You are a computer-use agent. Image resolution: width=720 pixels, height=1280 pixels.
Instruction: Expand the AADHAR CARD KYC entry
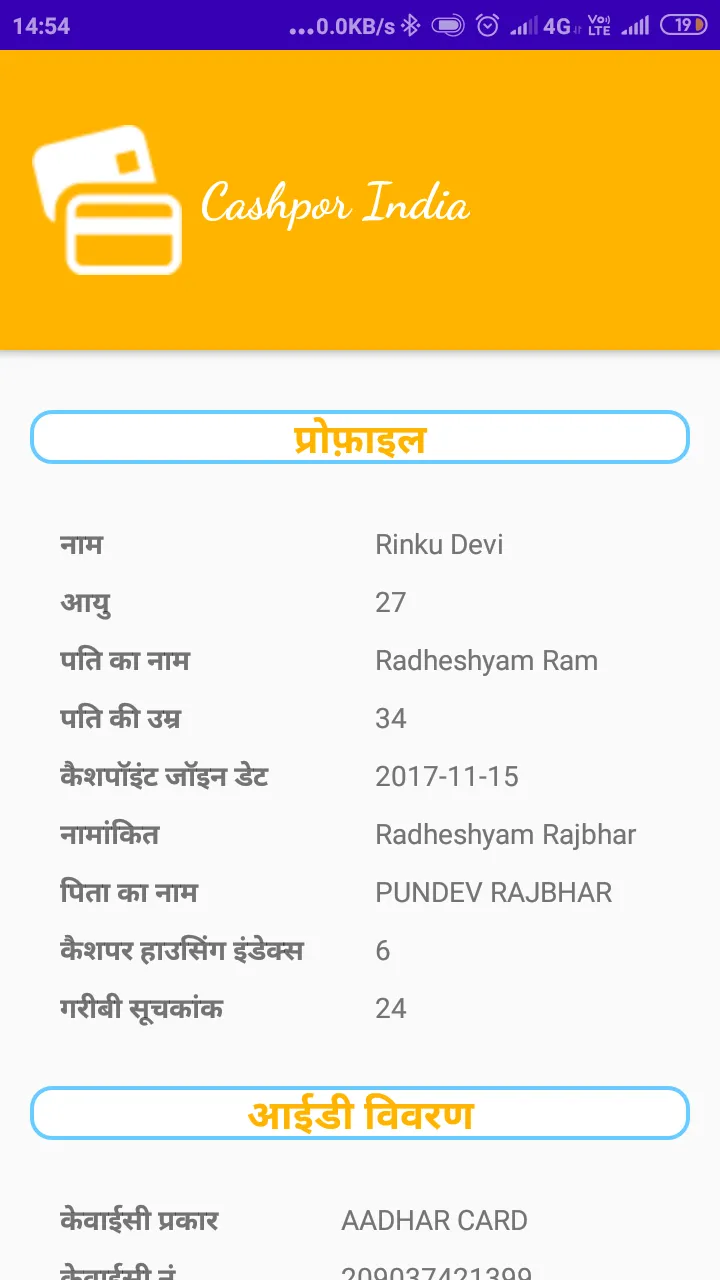click(x=435, y=1220)
